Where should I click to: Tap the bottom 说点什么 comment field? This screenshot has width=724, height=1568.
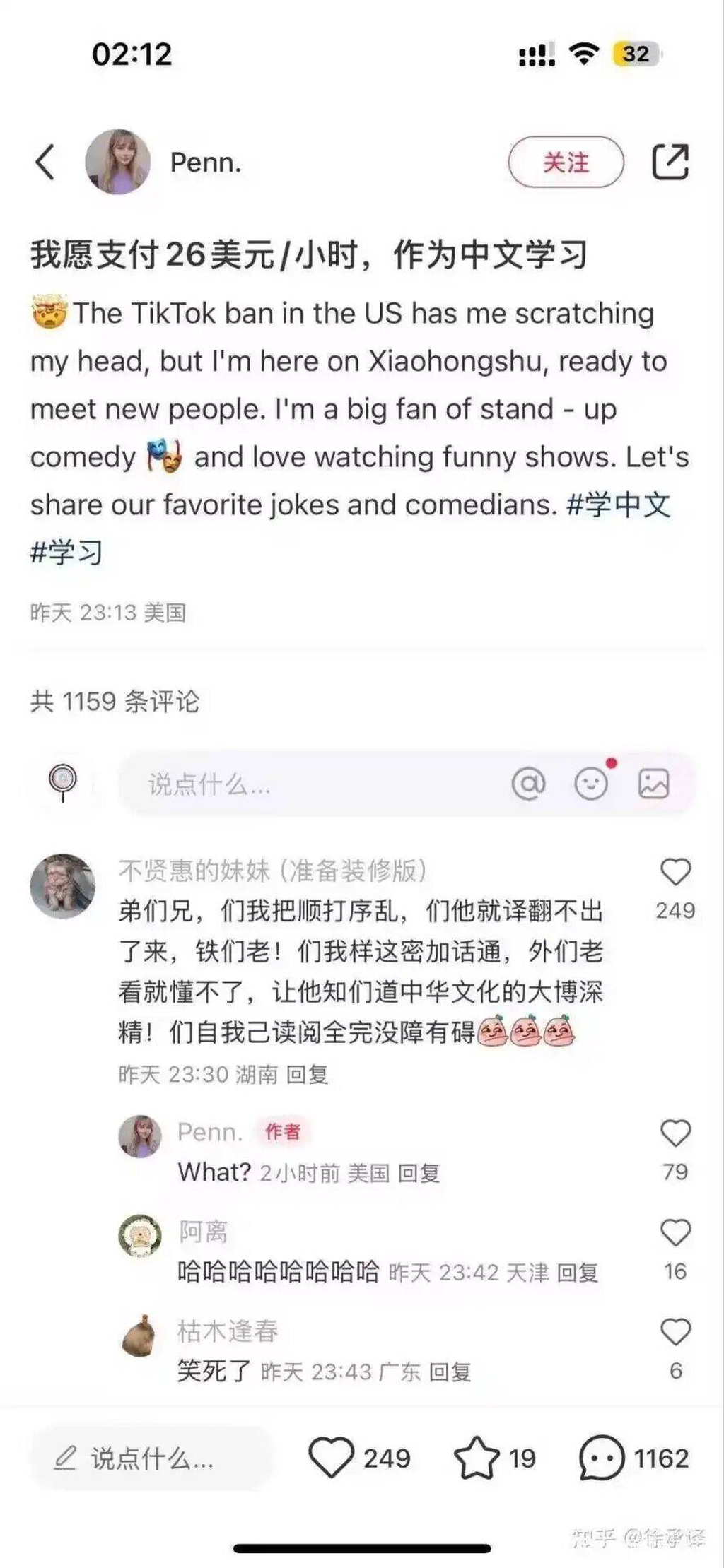pyautogui.click(x=152, y=1458)
